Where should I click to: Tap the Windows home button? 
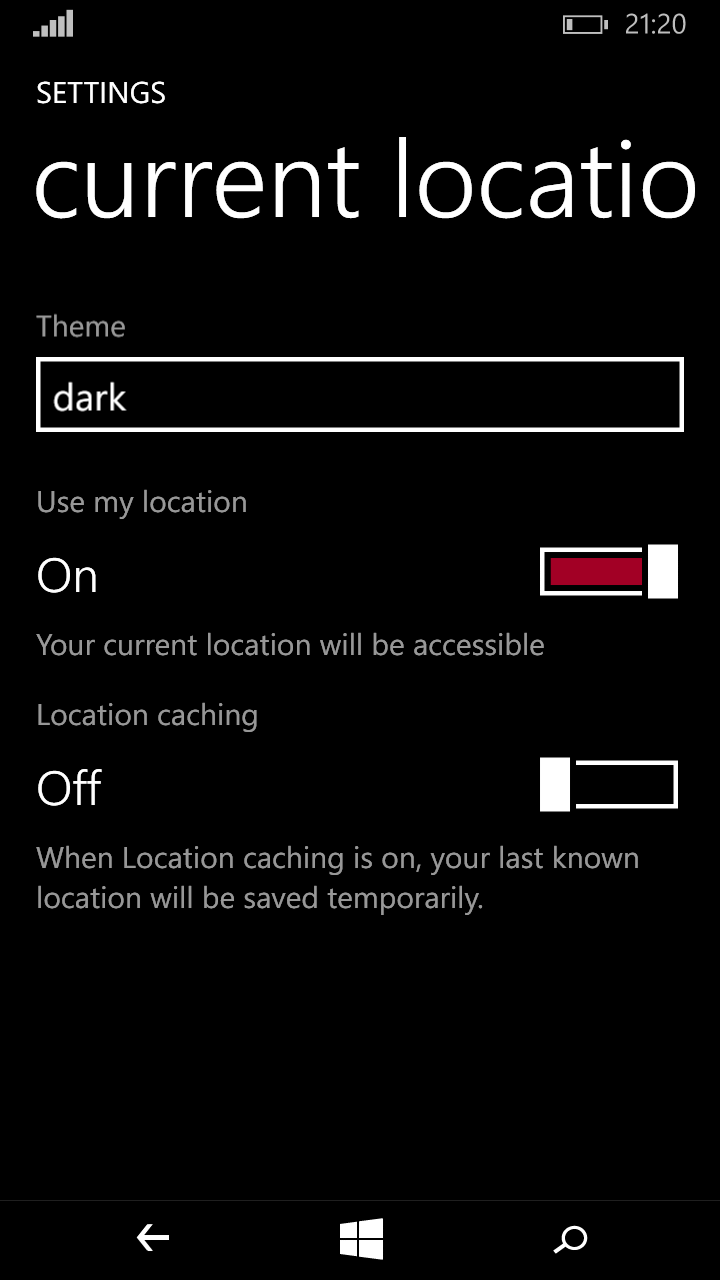[x=361, y=1240]
